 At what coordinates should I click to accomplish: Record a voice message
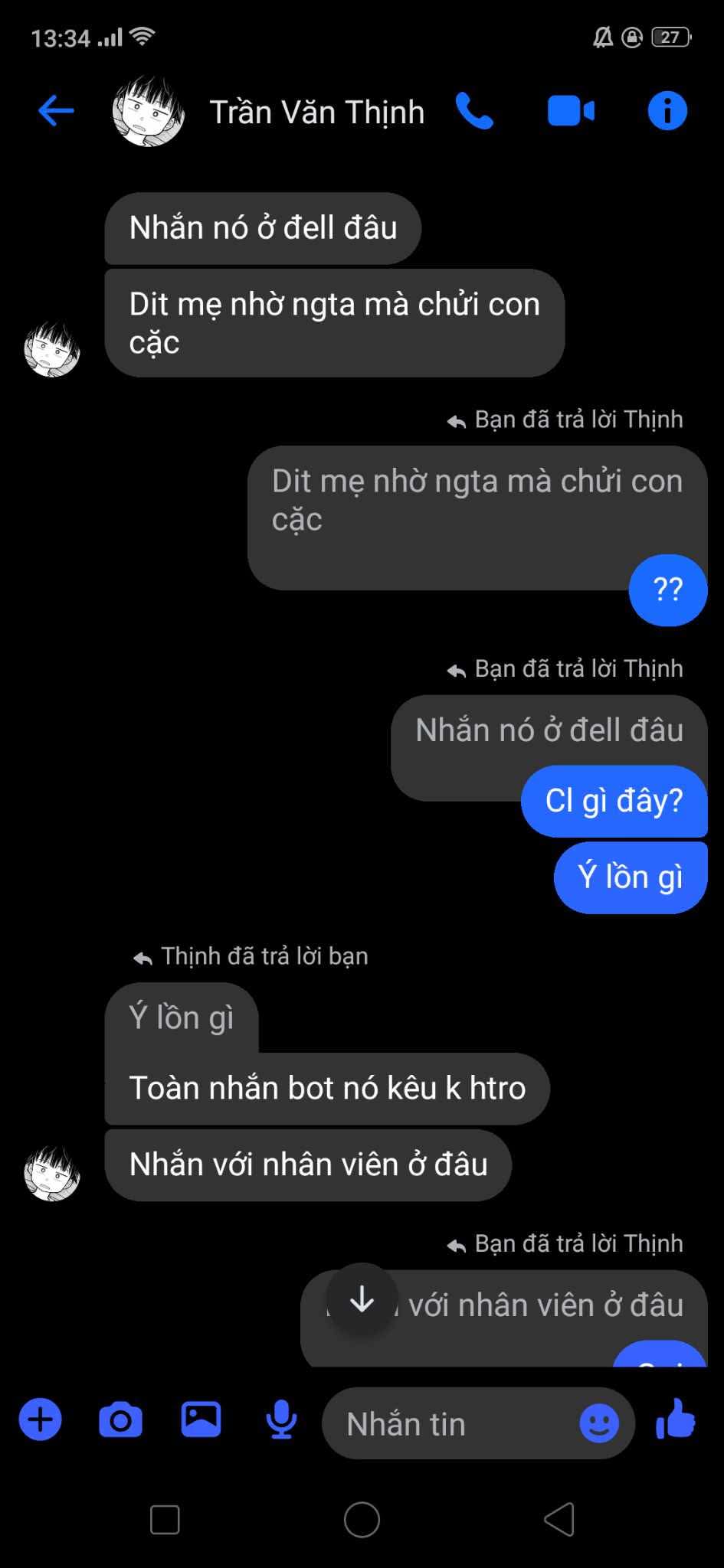[x=281, y=1419]
